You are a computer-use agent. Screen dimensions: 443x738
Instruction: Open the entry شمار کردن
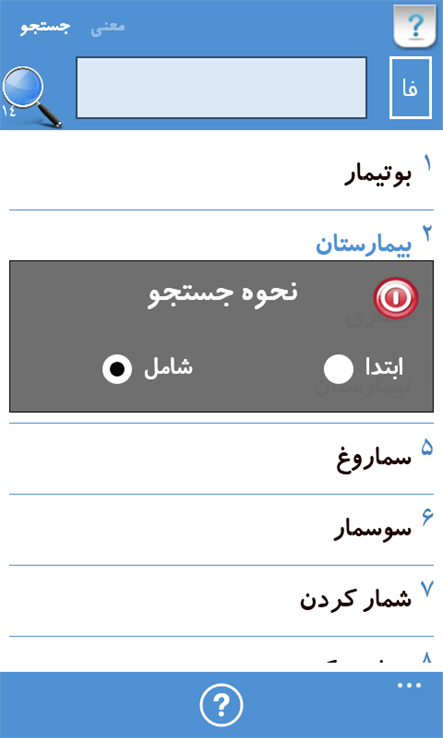coord(221,601)
